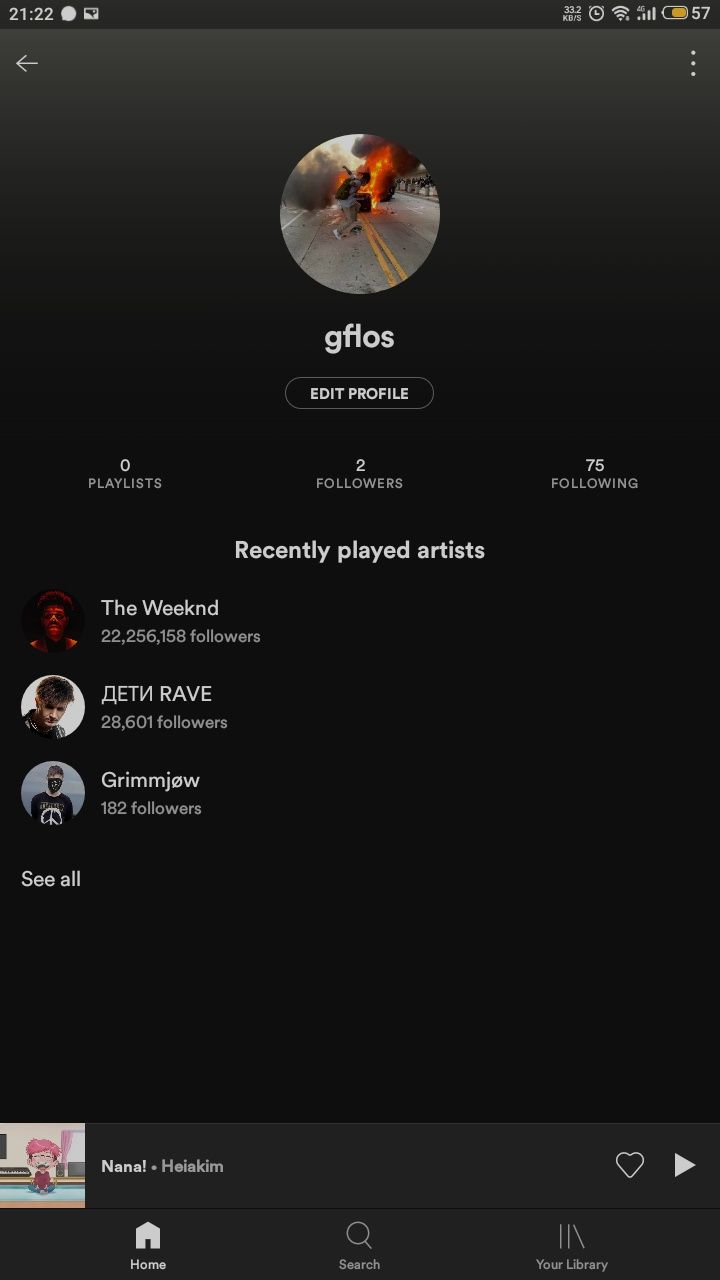Go back using the arrow icon
Viewport: 720px width, 1280px height.
click(x=27, y=63)
